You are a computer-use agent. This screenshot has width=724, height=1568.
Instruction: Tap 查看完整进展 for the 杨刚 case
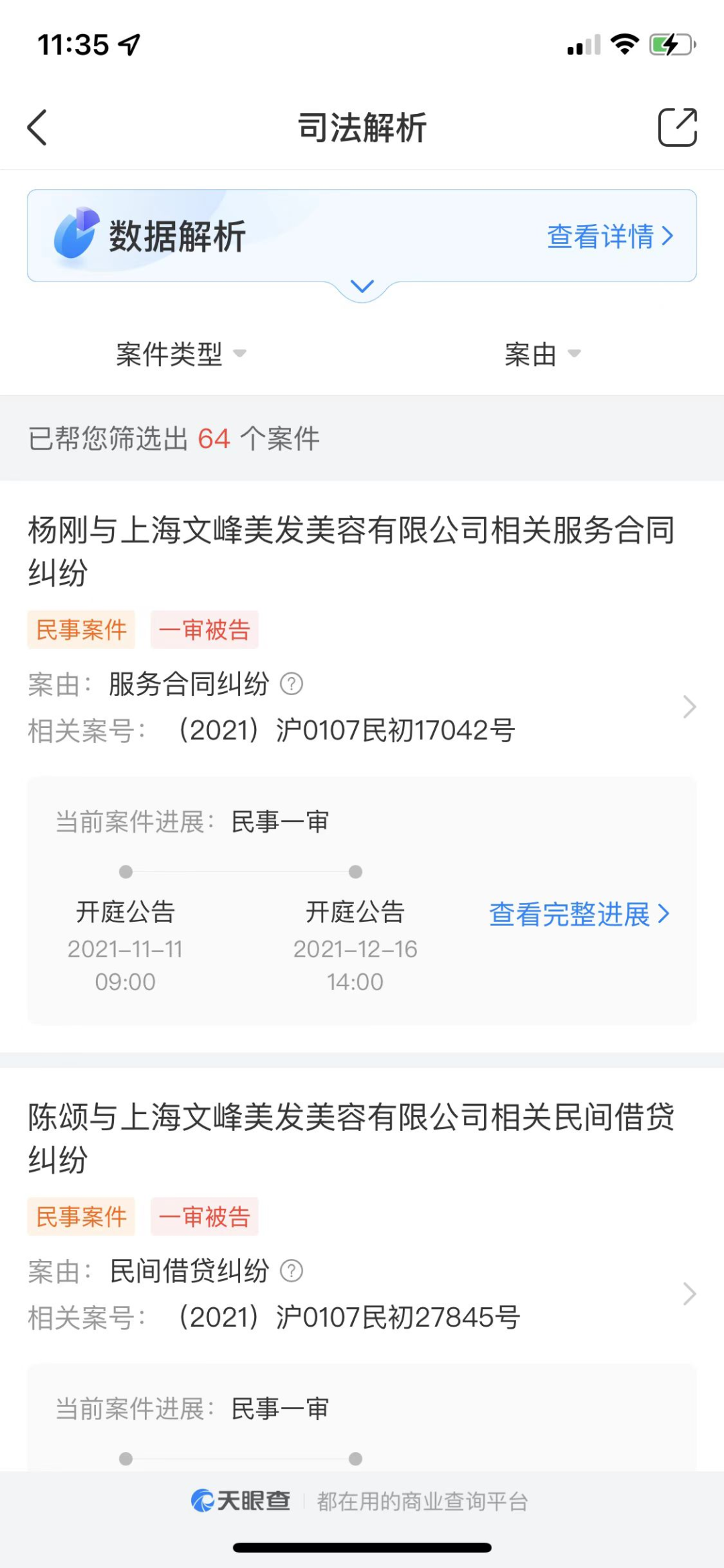579,914
